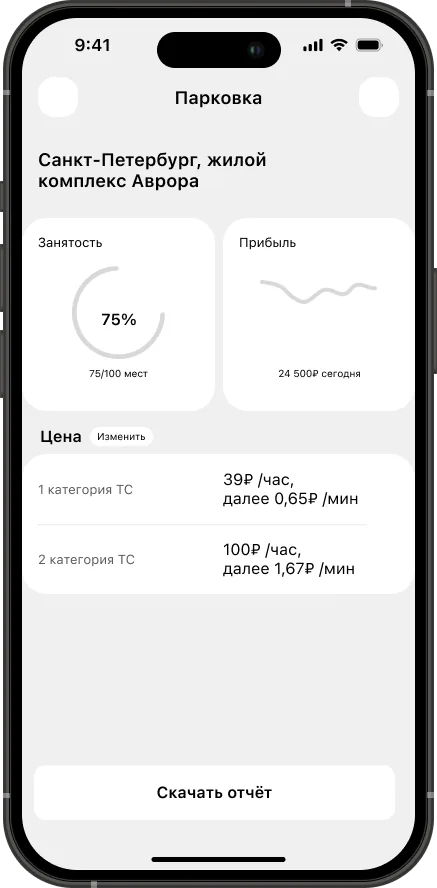This screenshot has height=888, width=437.
Task: Download the report via Скачать отчёт
Action: pyautogui.click(x=214, y=792)
